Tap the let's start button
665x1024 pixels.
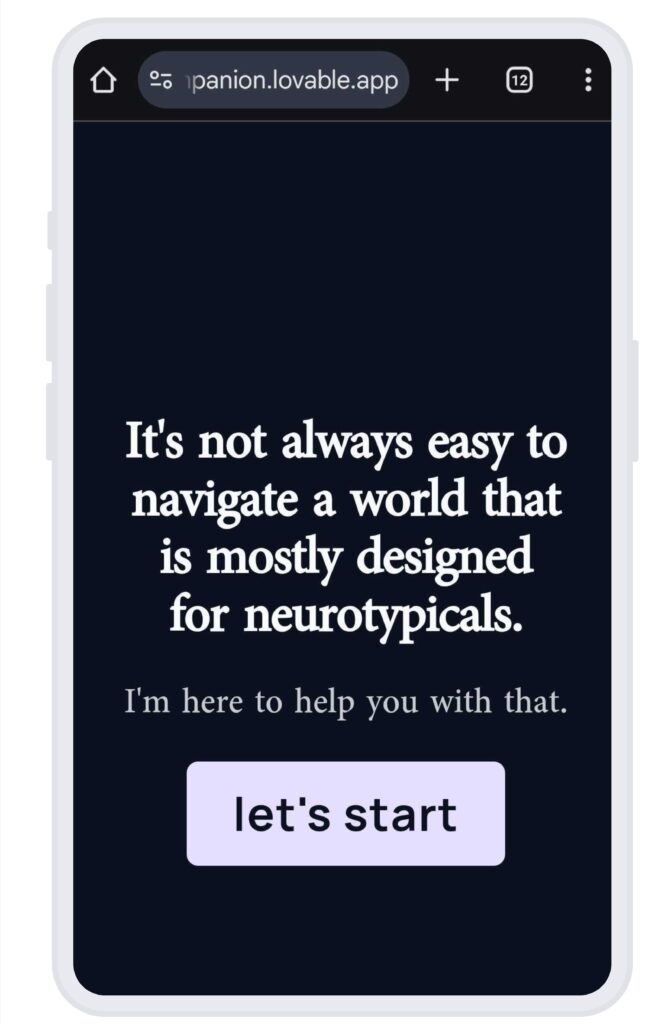coord(345,813)
